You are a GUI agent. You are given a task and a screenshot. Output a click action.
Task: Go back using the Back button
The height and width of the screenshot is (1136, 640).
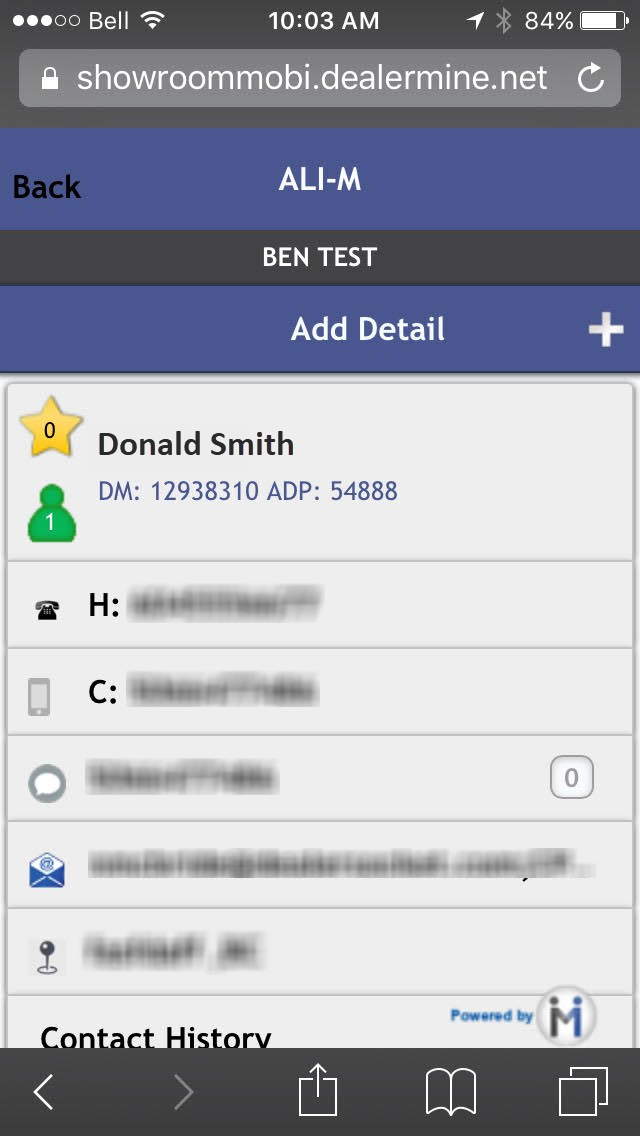pyautogui.click(x=46, y=187)
